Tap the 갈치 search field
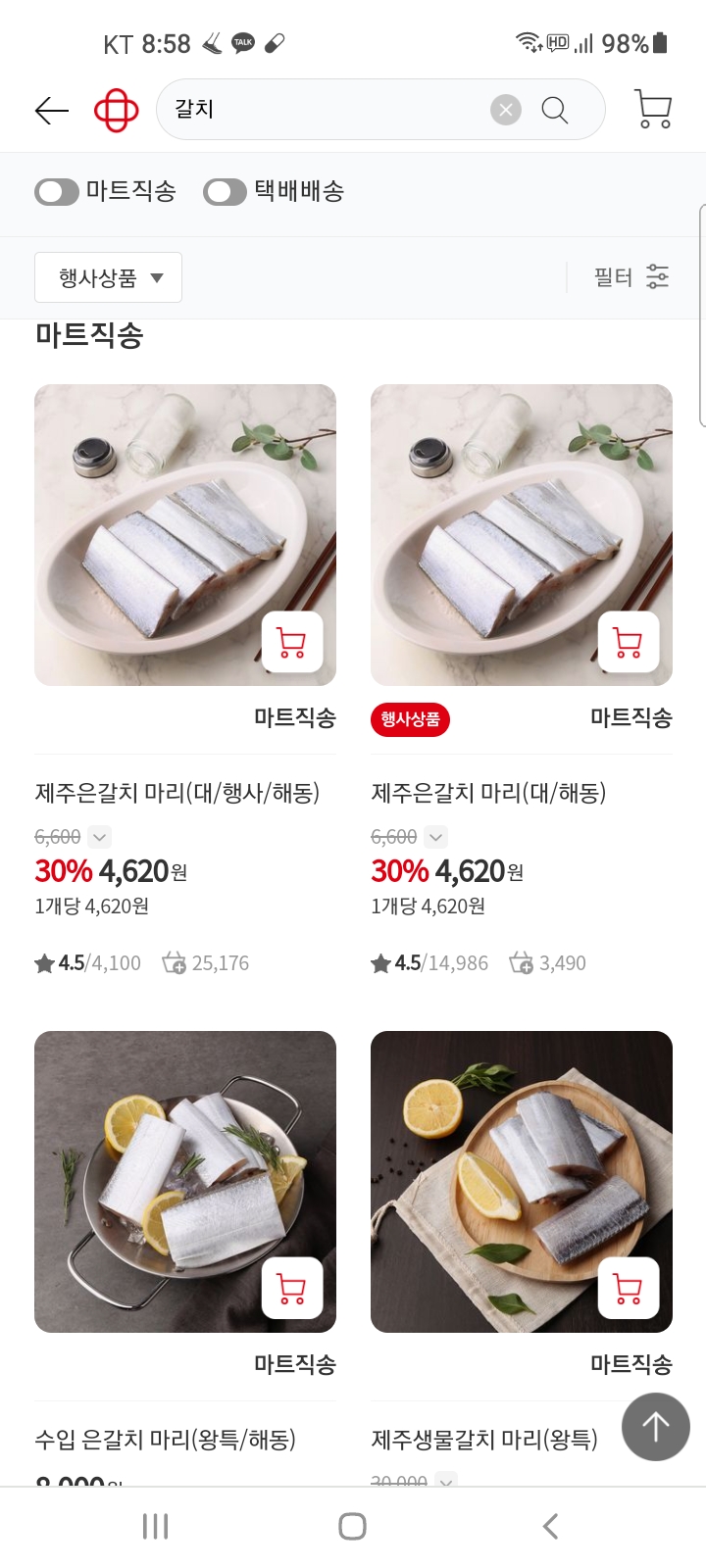This screenshot has height=1568, width=706. [324, 110]
